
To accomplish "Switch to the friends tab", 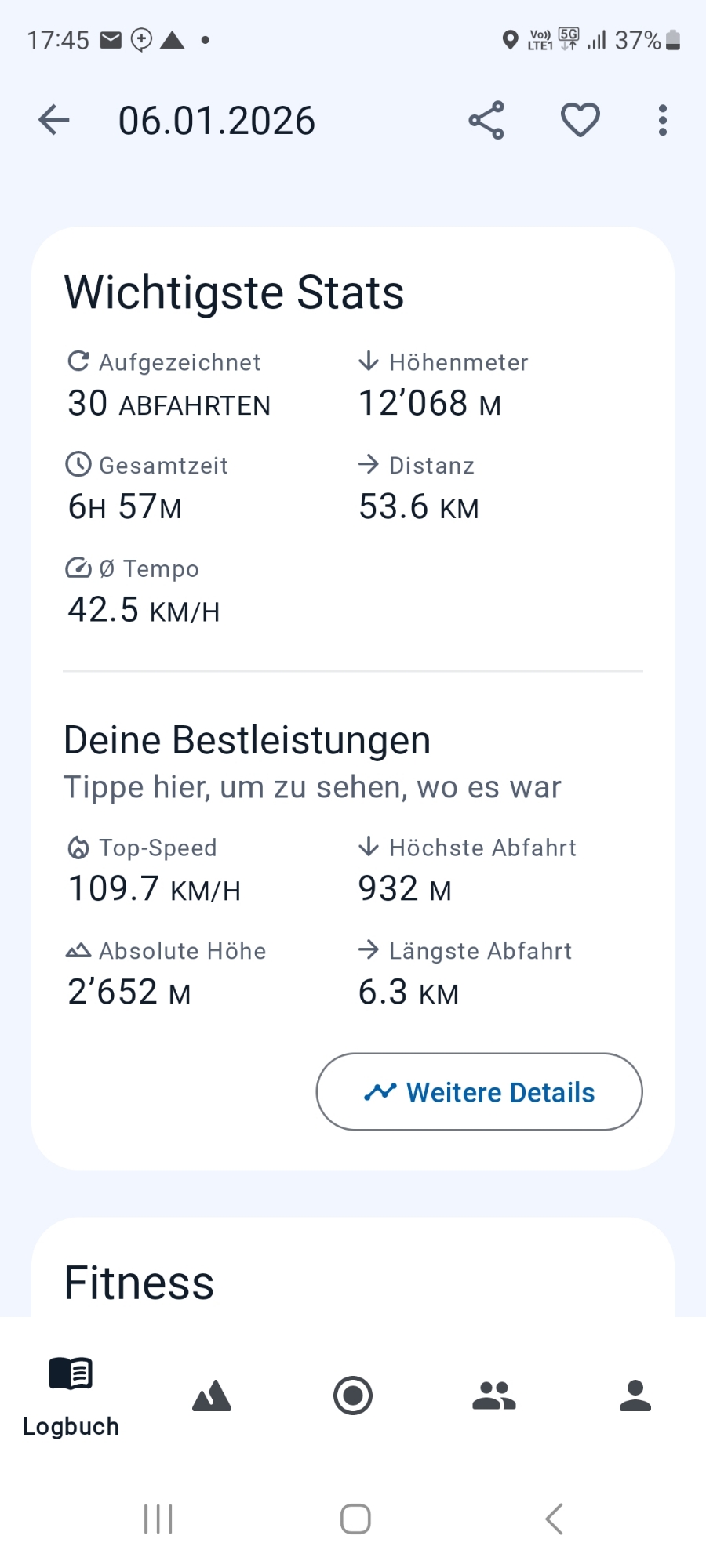I will coord(494,1396).
